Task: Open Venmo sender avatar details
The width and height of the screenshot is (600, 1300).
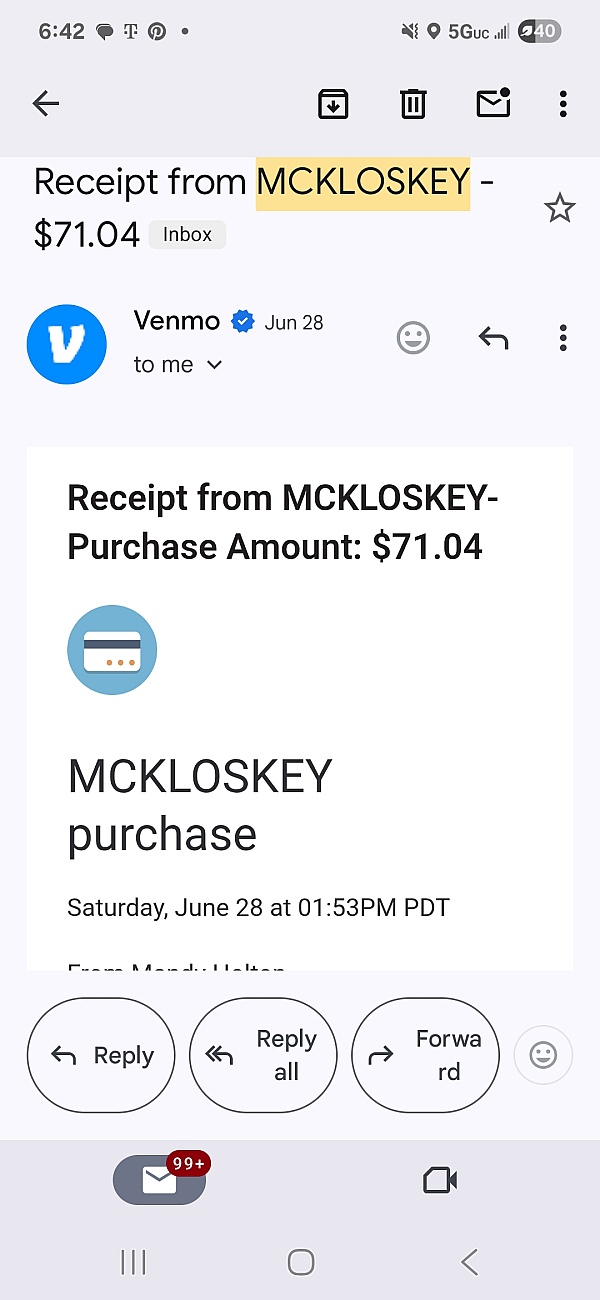Action: pyautogui.click(x=67, y=344)
